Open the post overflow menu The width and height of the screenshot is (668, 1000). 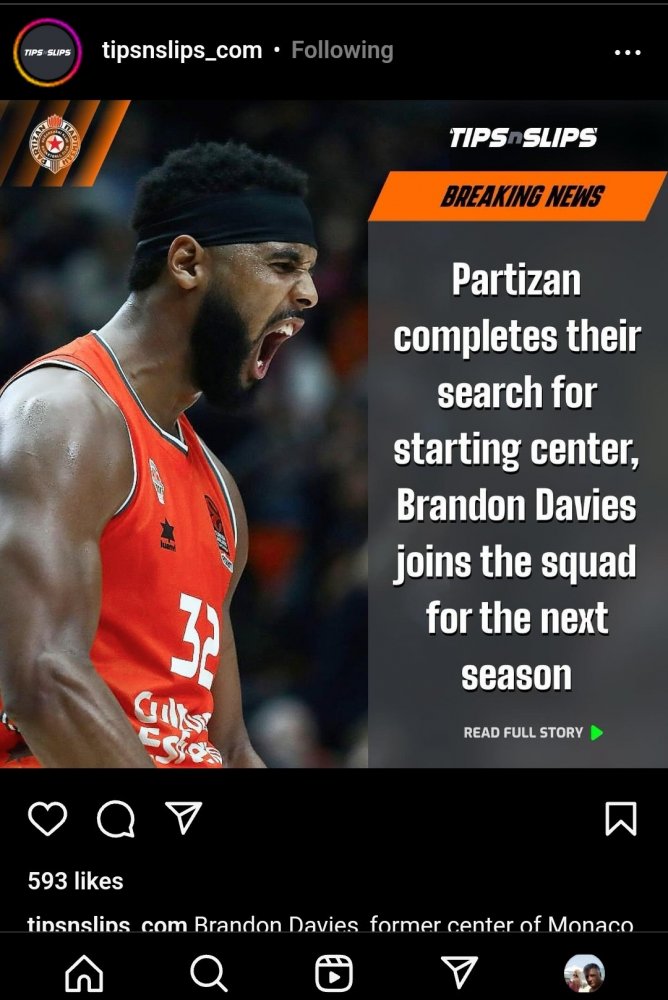(627, 52)
